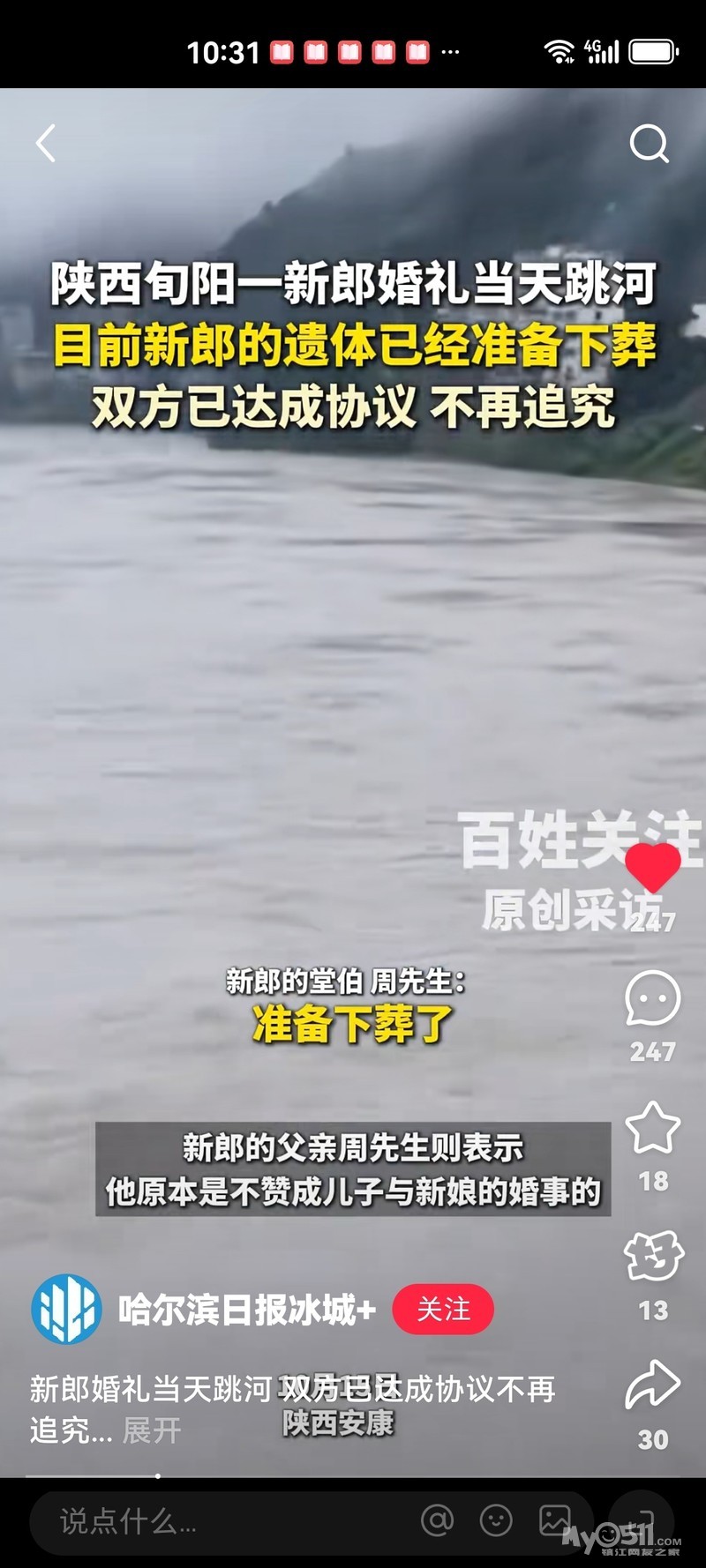The width and height of the screenshot is (706, 1568).
Task: Share the video via the arrow icon
Action: tap(653, 1385)
